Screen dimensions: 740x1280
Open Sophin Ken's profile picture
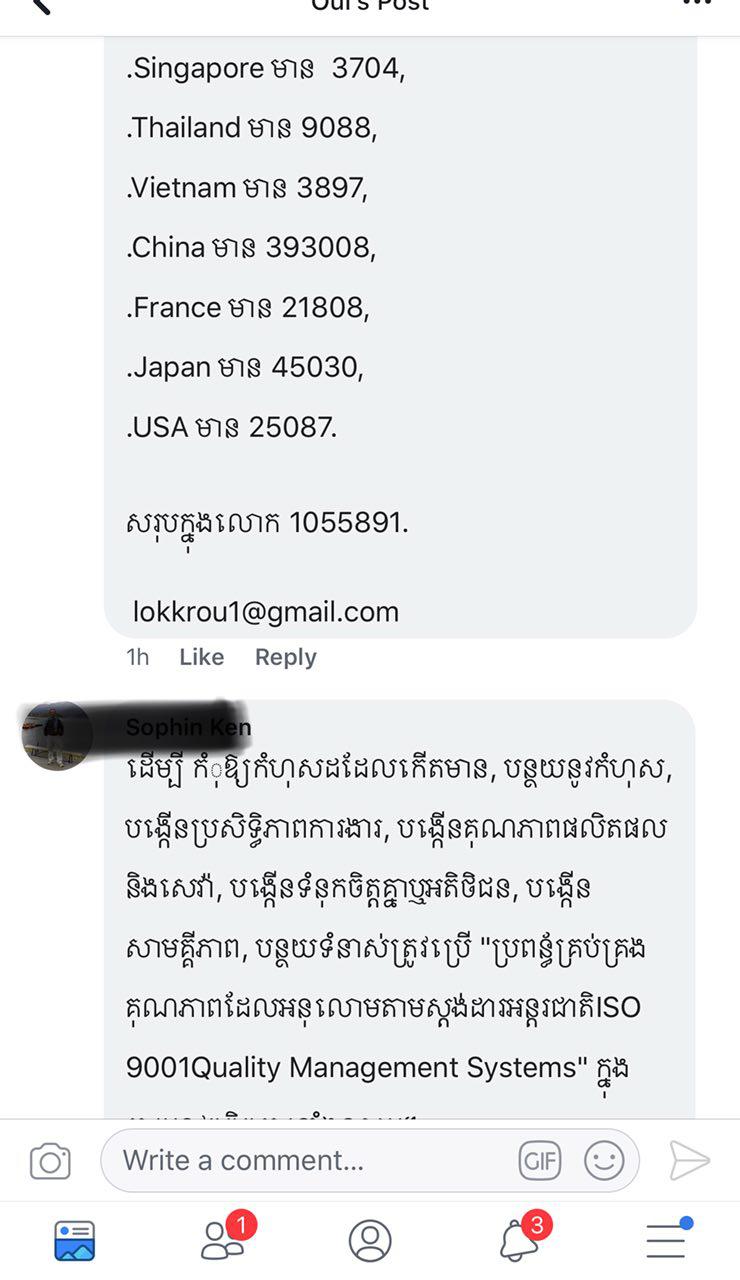(x=56, y=735)
